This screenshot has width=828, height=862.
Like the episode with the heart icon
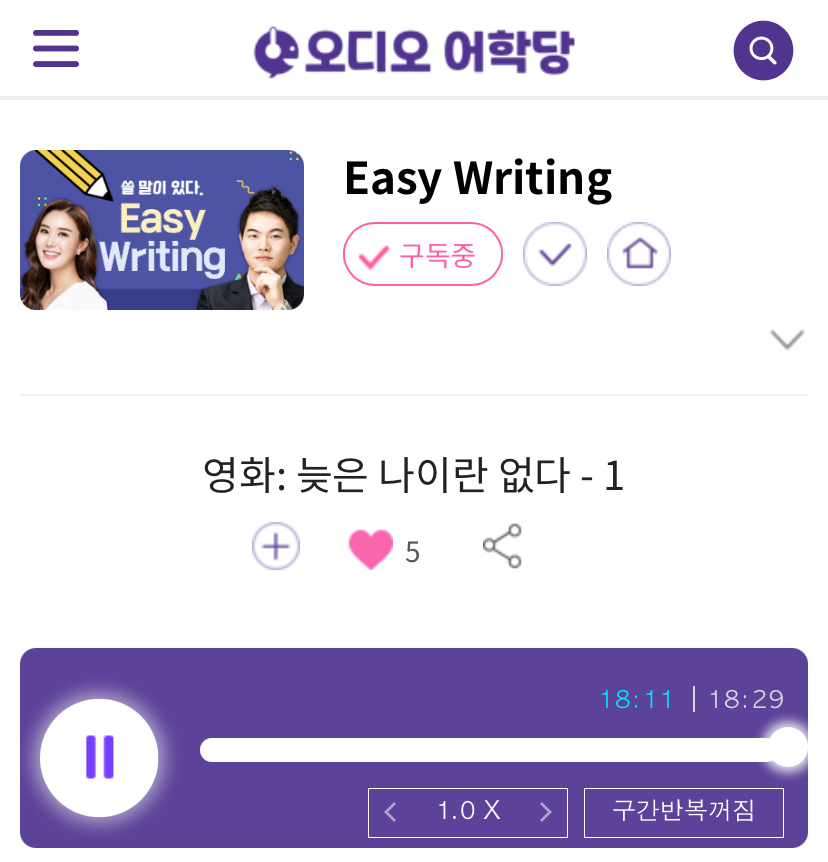pos(371,546)
